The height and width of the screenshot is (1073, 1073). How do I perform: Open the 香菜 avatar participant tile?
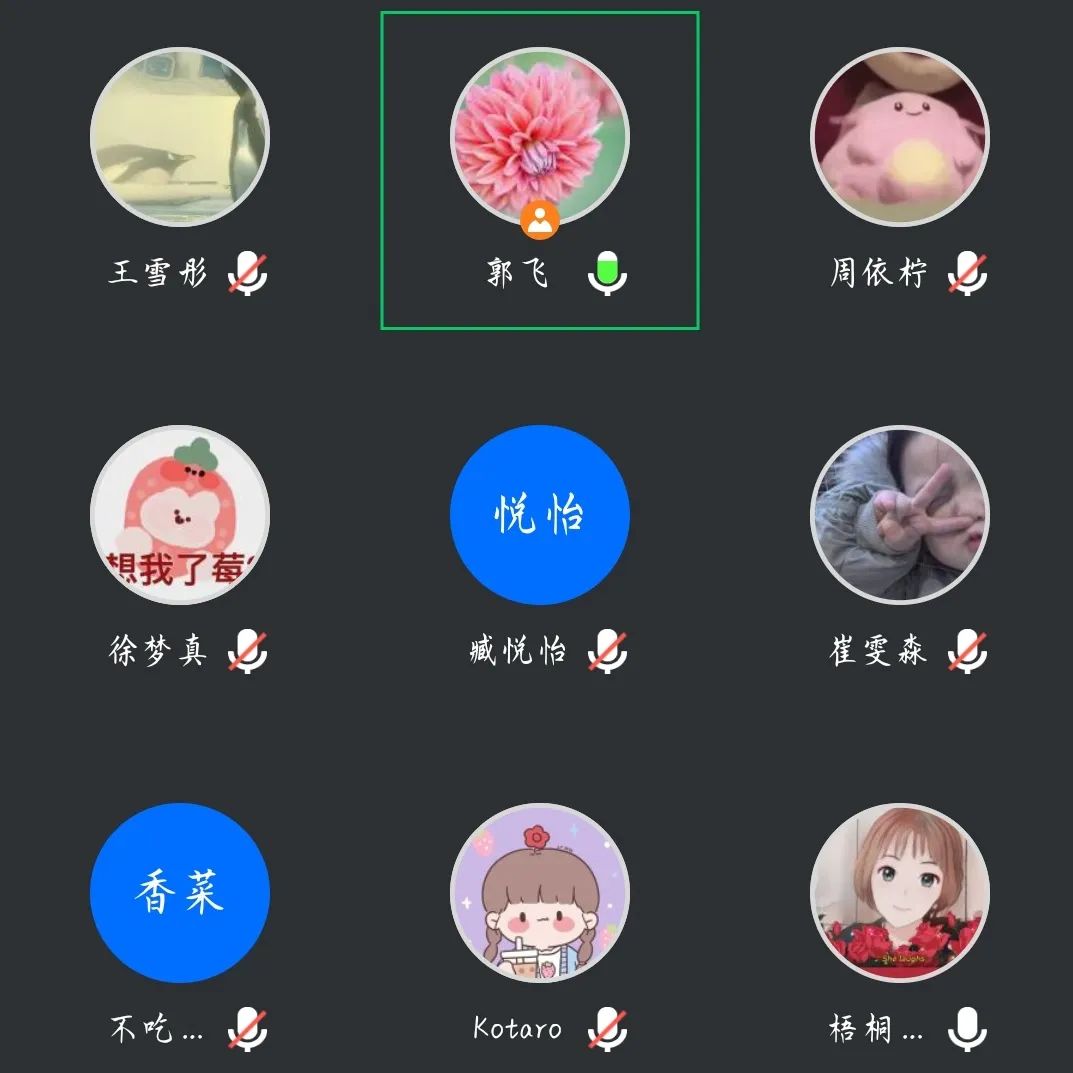pos(180,893)
